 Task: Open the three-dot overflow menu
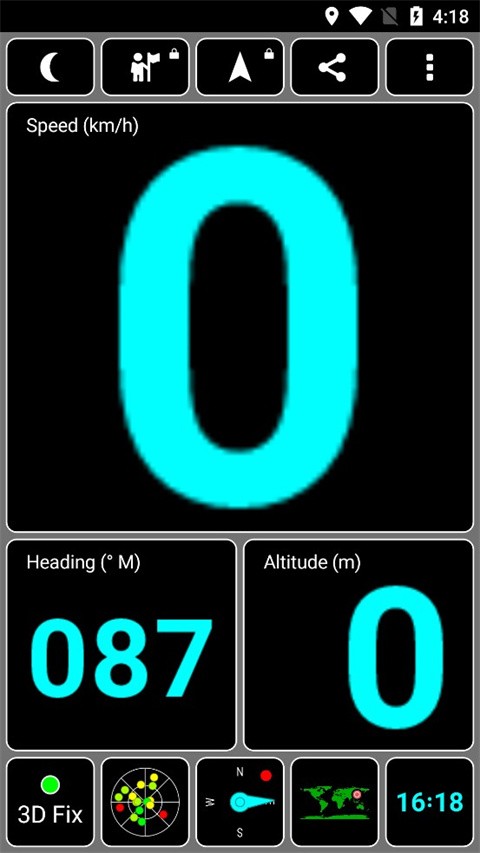430,67
